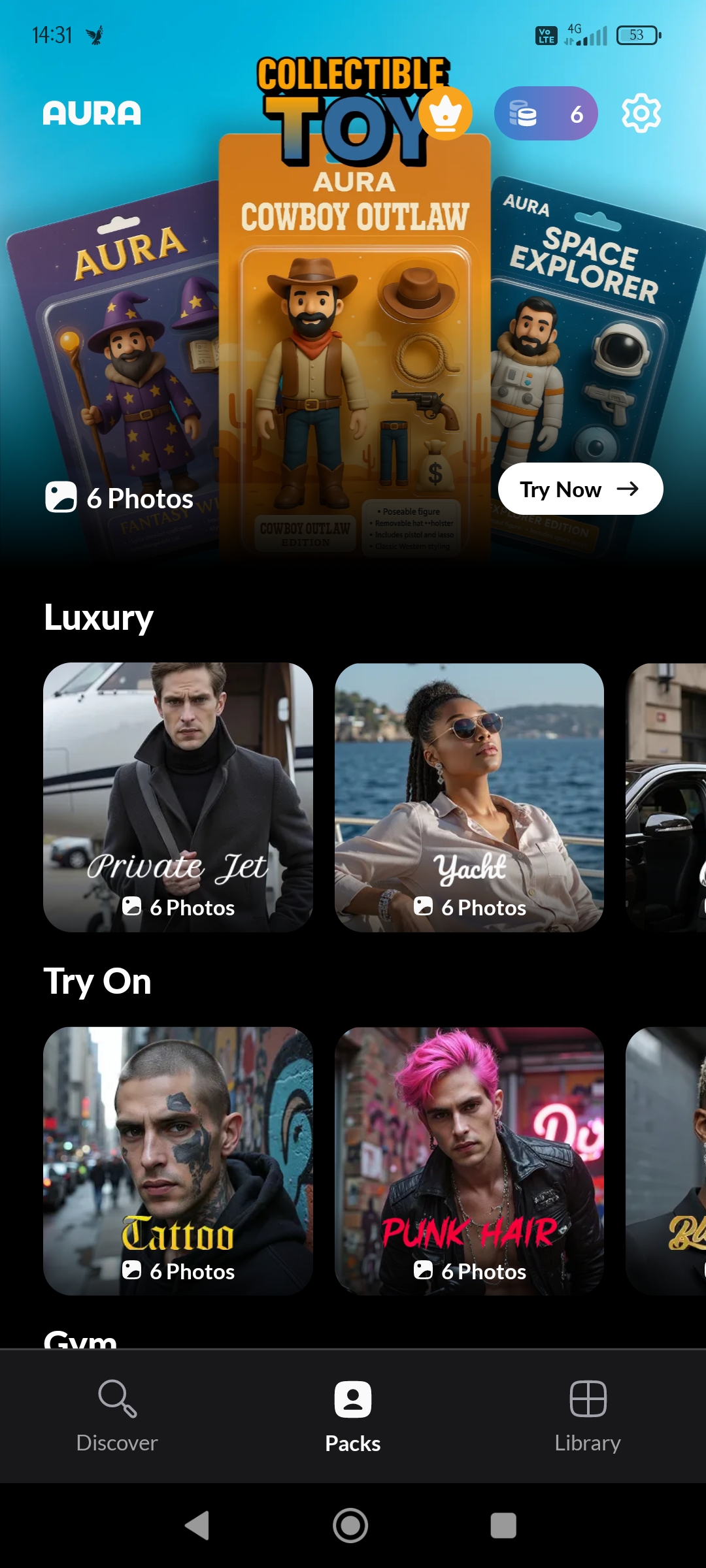
Task: Tap the premium crown icon
Action: tap(445, 114)
